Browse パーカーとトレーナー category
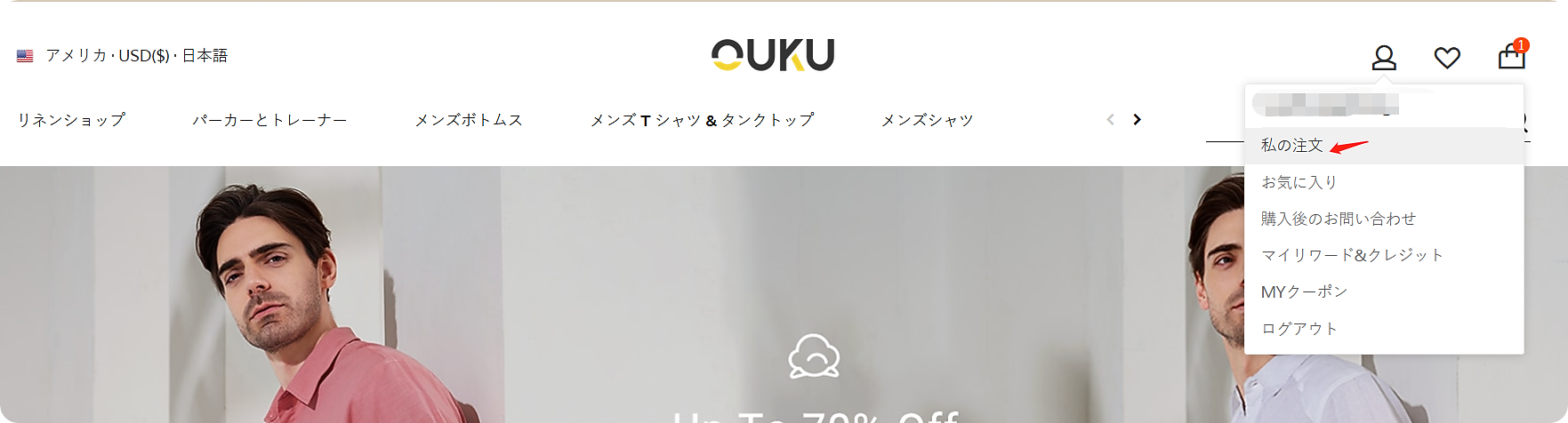 coord(269,119)
